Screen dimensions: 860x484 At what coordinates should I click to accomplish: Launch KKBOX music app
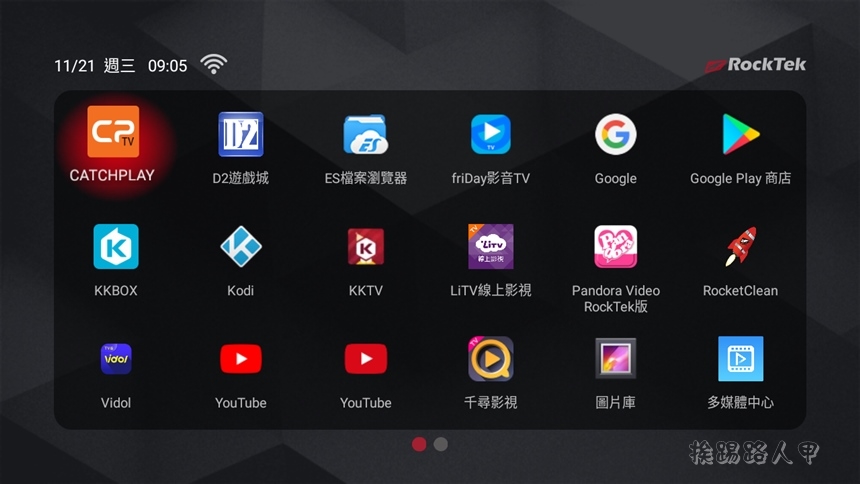[x=116, y=247]
